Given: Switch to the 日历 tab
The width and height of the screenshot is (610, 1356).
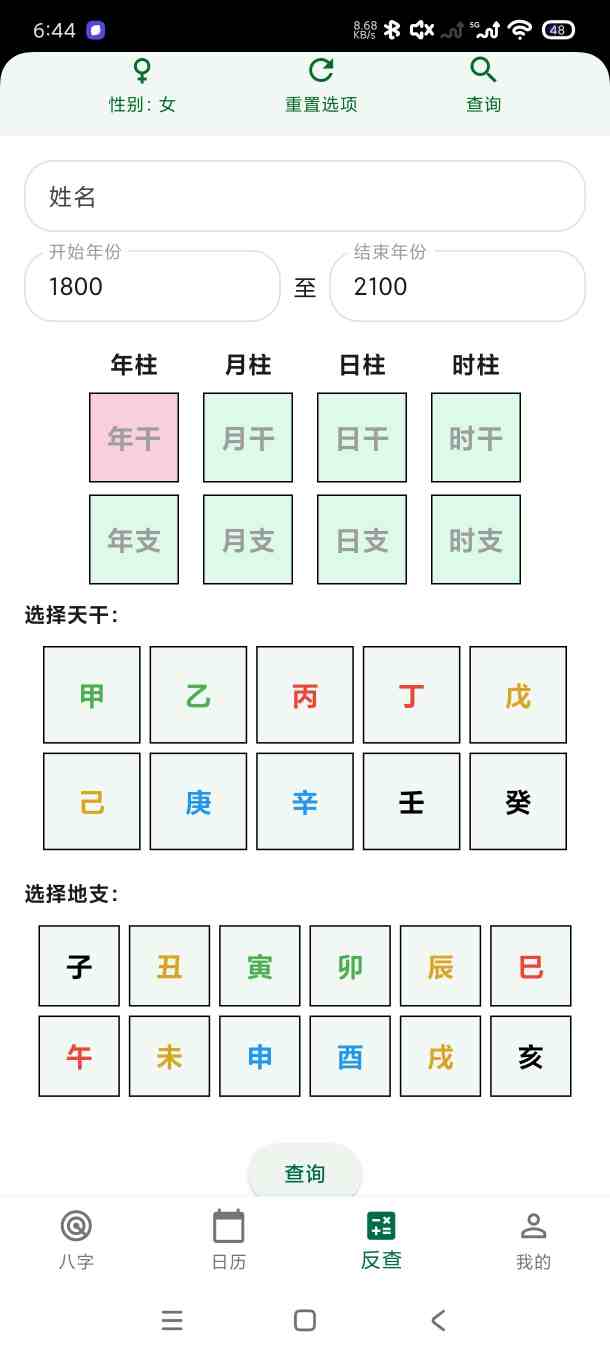Looking at the screenshot, I should click(229, 1239).
